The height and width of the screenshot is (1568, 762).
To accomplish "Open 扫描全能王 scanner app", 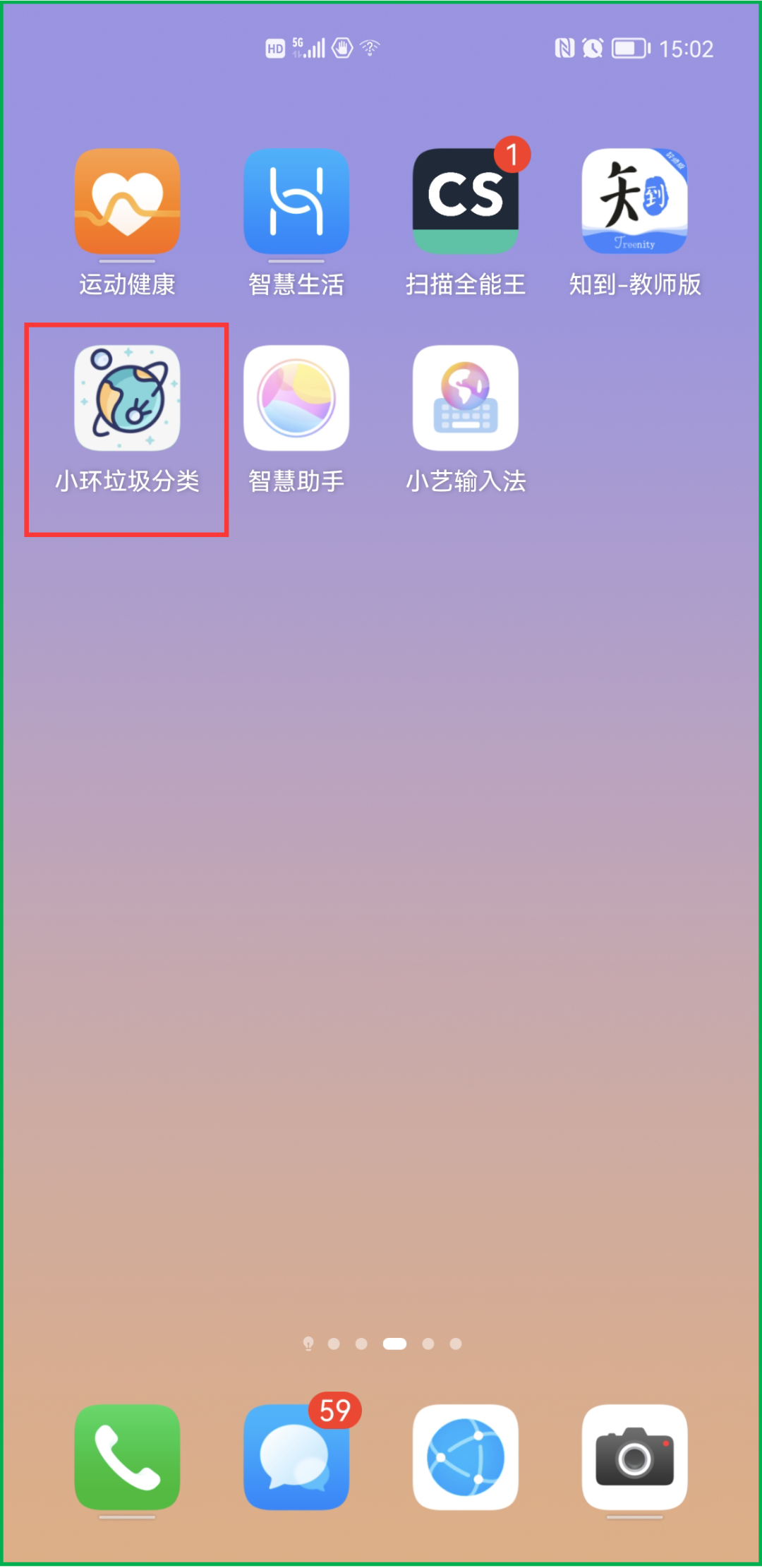I will [465, 202].
